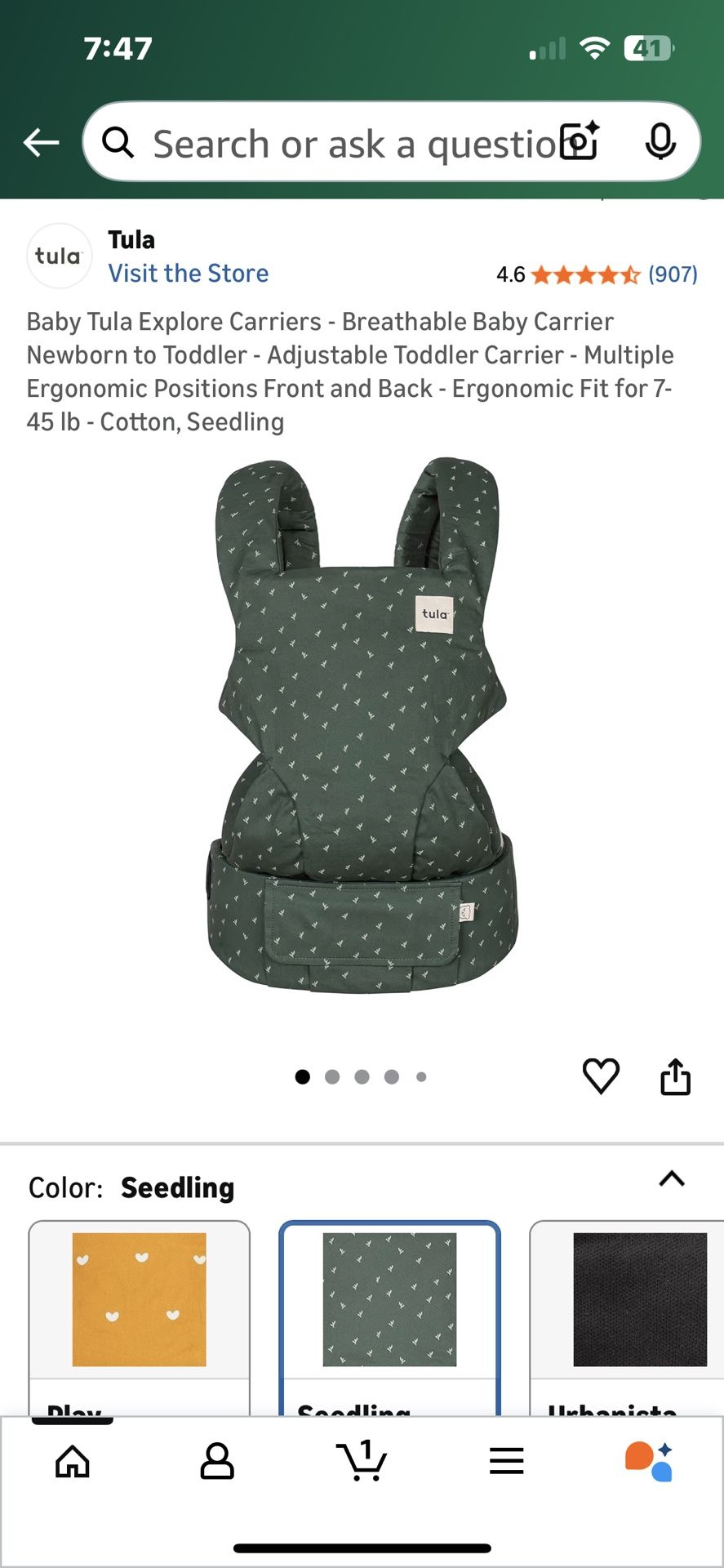This screenshot has height=1568, width=724.
Task: Share this product via the share icon
Action: coord(675,1076)
